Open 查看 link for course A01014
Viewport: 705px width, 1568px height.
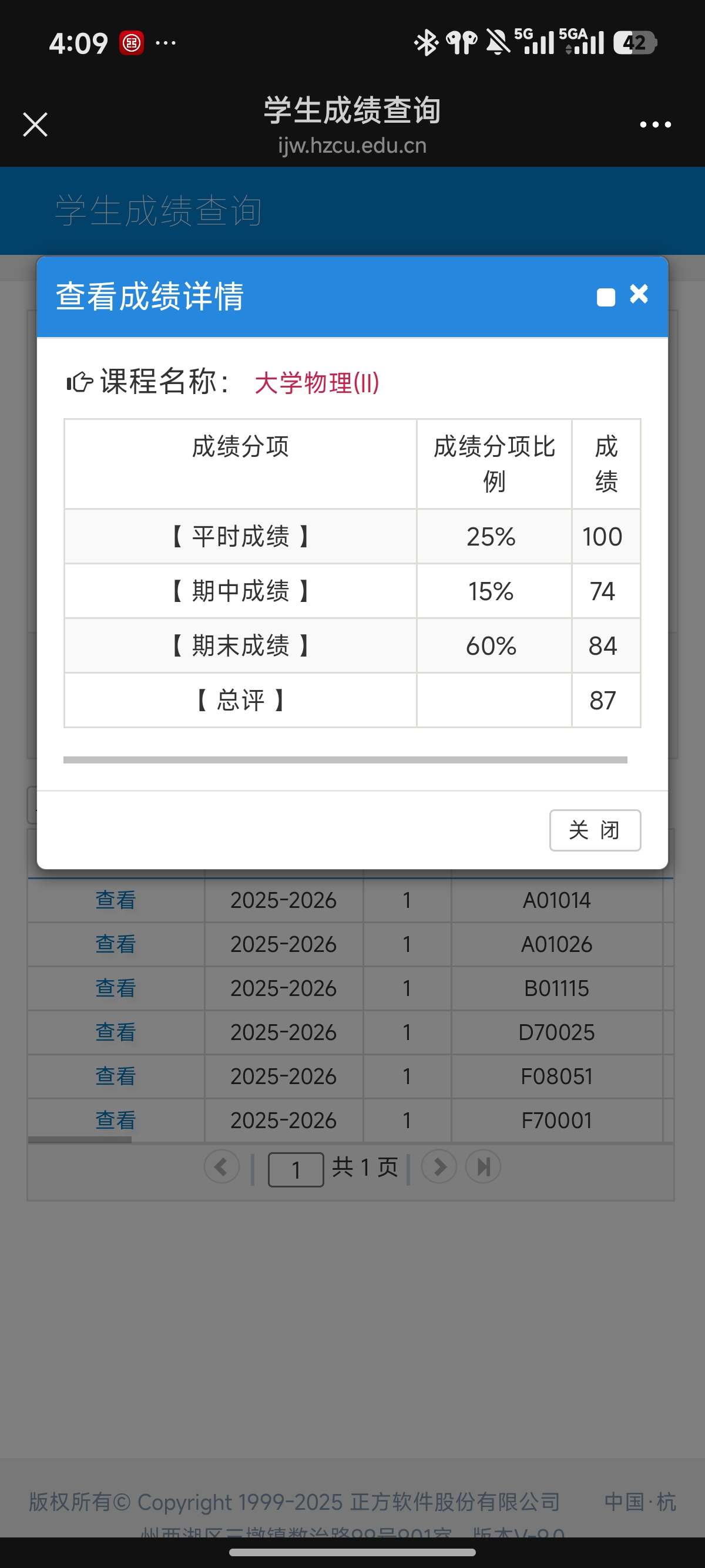116,900
